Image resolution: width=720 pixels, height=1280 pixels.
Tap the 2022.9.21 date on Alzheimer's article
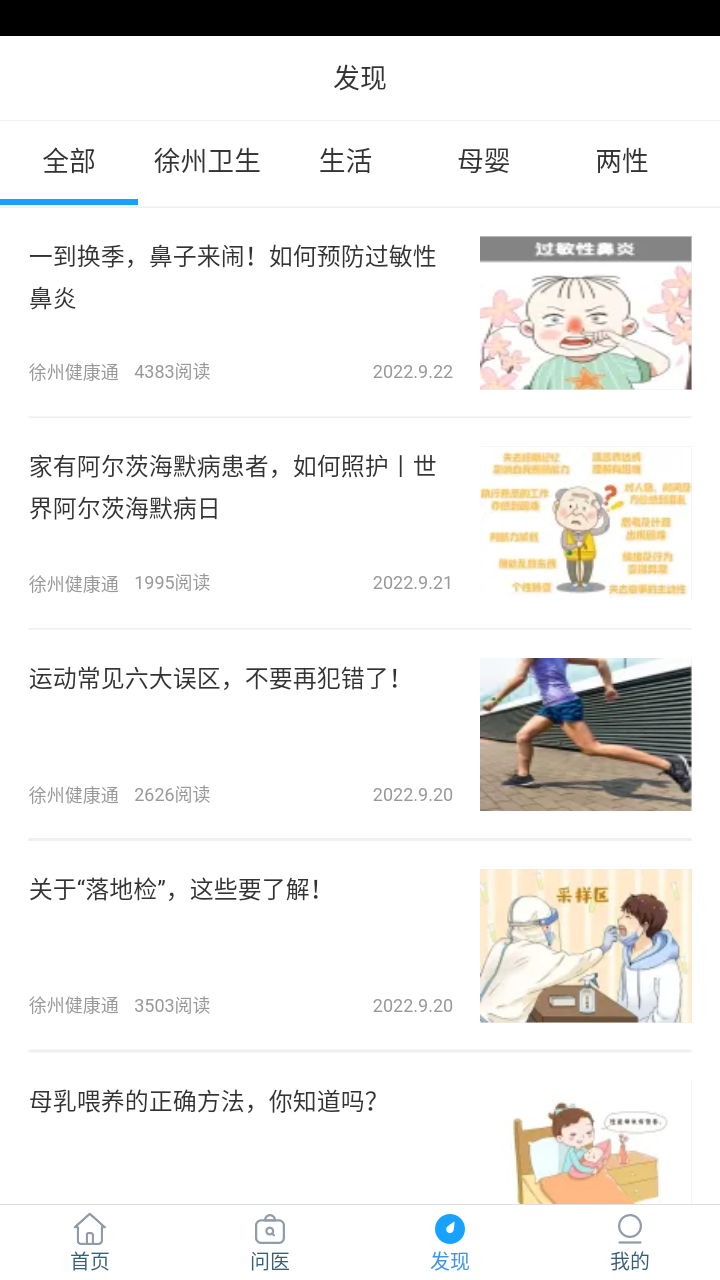tap(413, 582)
